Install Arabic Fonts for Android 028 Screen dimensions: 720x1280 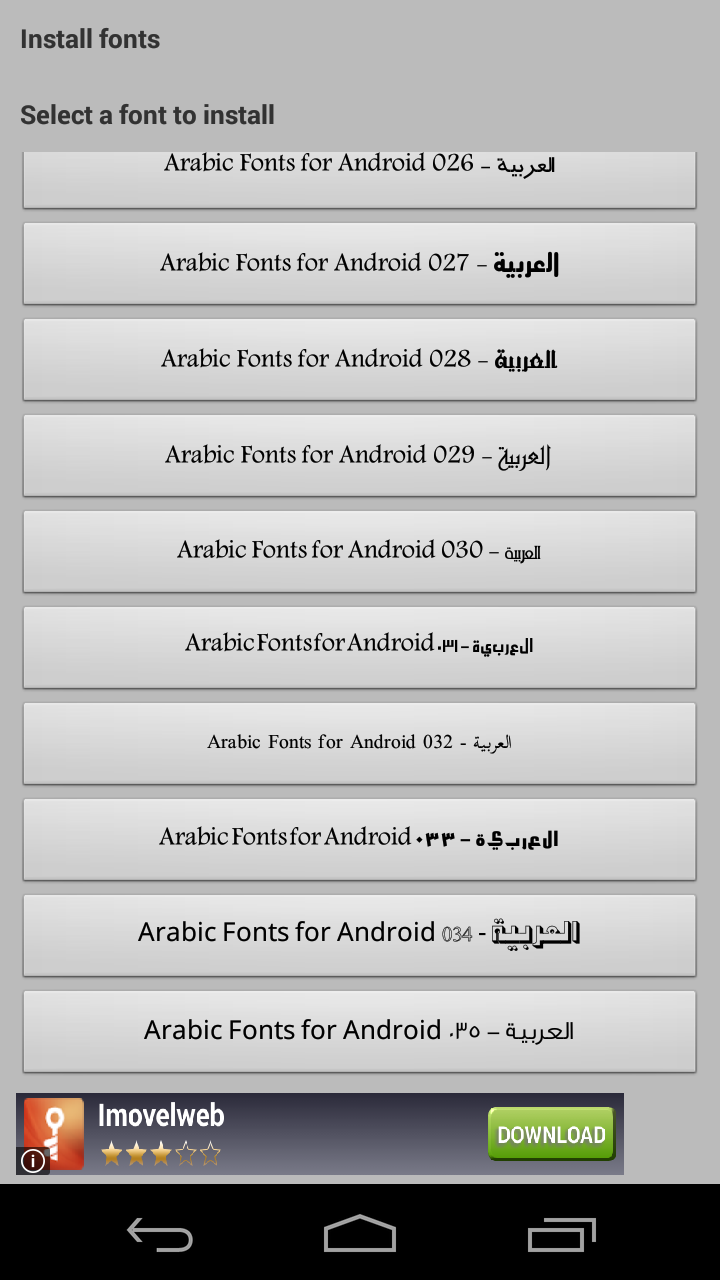point(360,359)
